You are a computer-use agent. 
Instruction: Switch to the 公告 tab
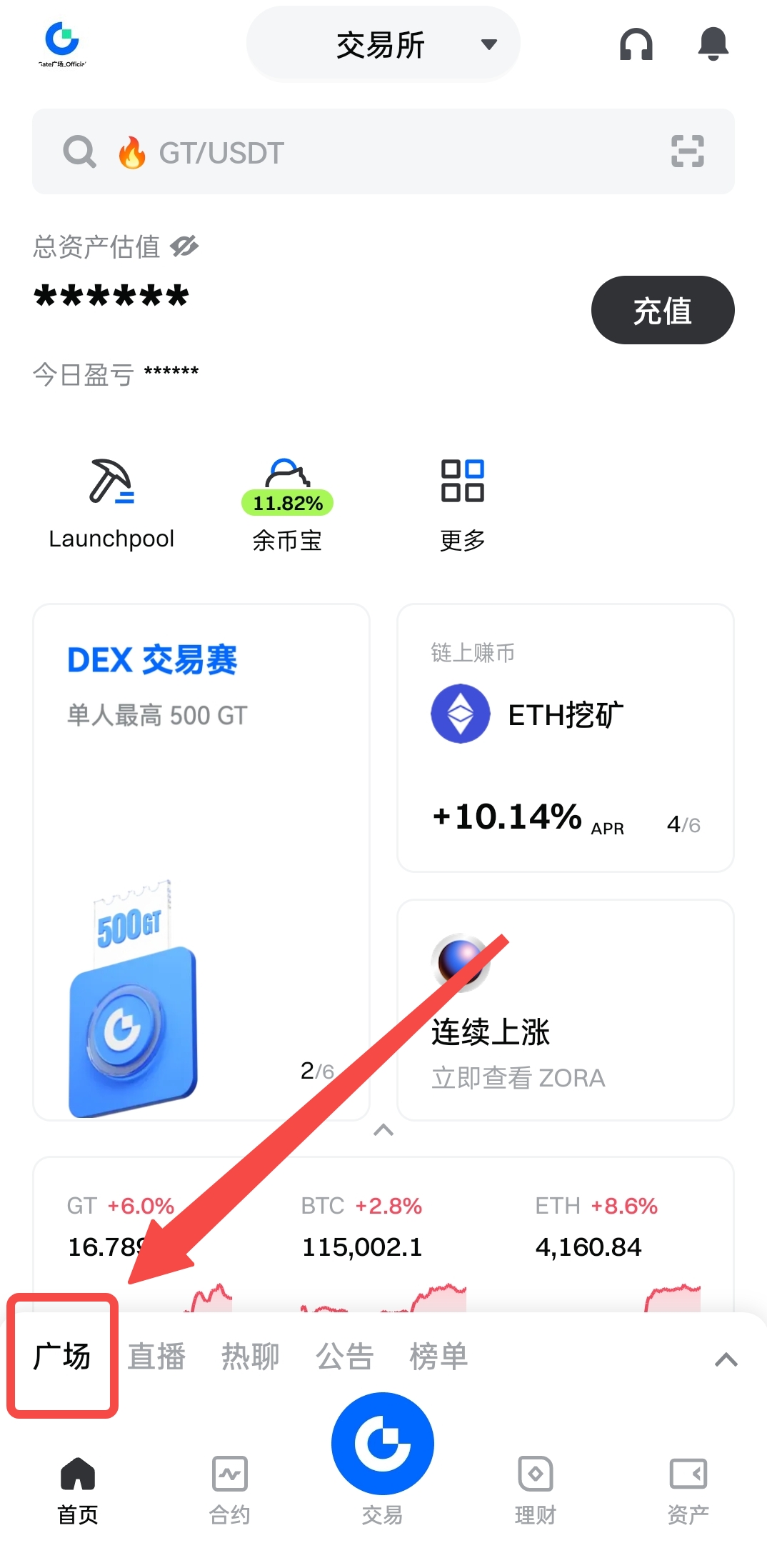point(344,1356)
